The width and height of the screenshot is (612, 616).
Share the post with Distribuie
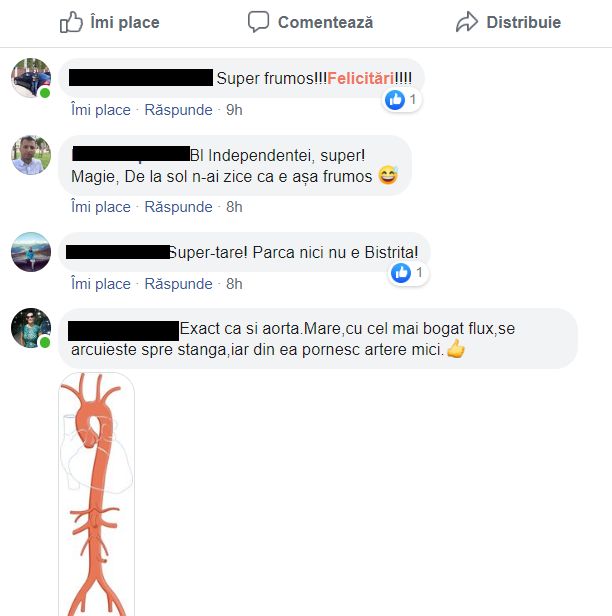click(508, 22)
